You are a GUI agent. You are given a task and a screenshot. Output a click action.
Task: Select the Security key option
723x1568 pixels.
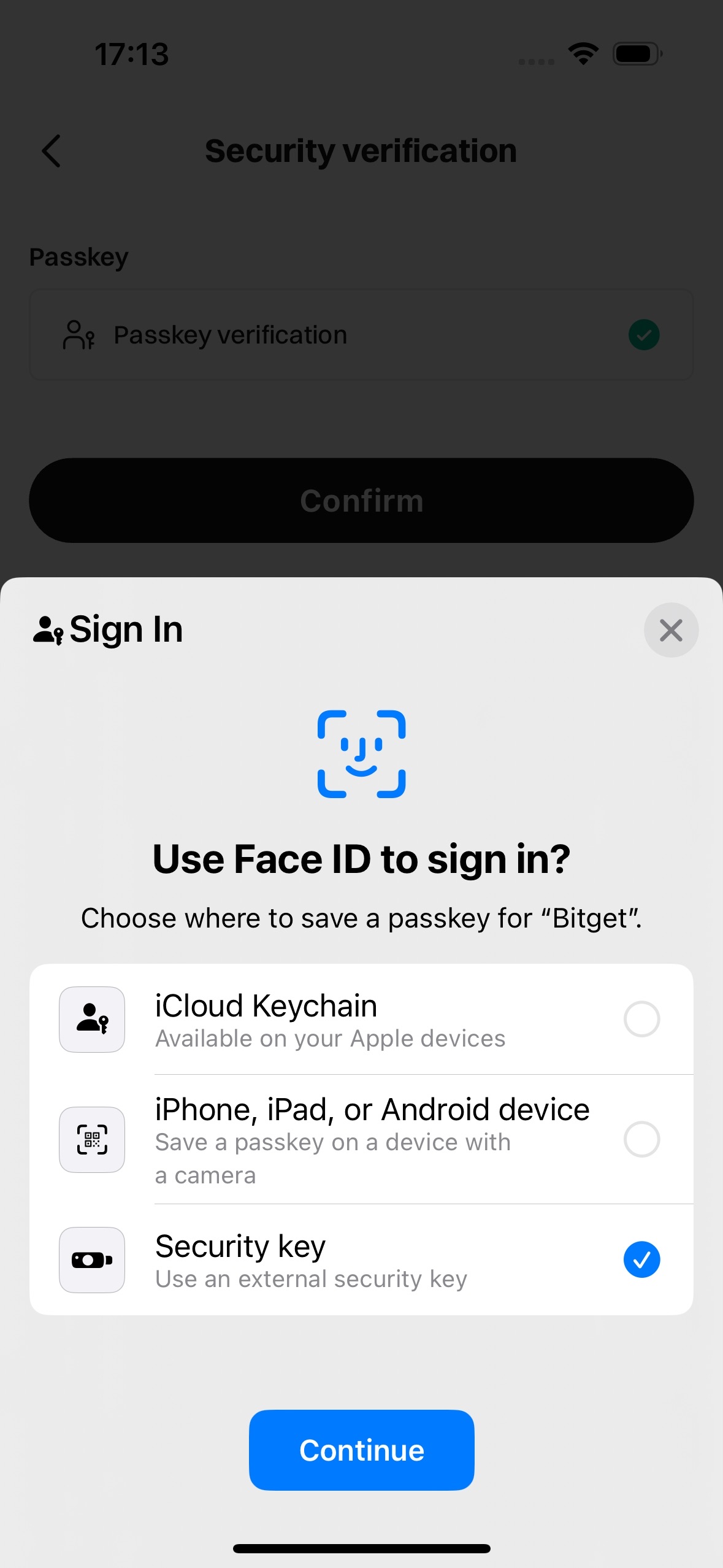tap(361, 1259)
